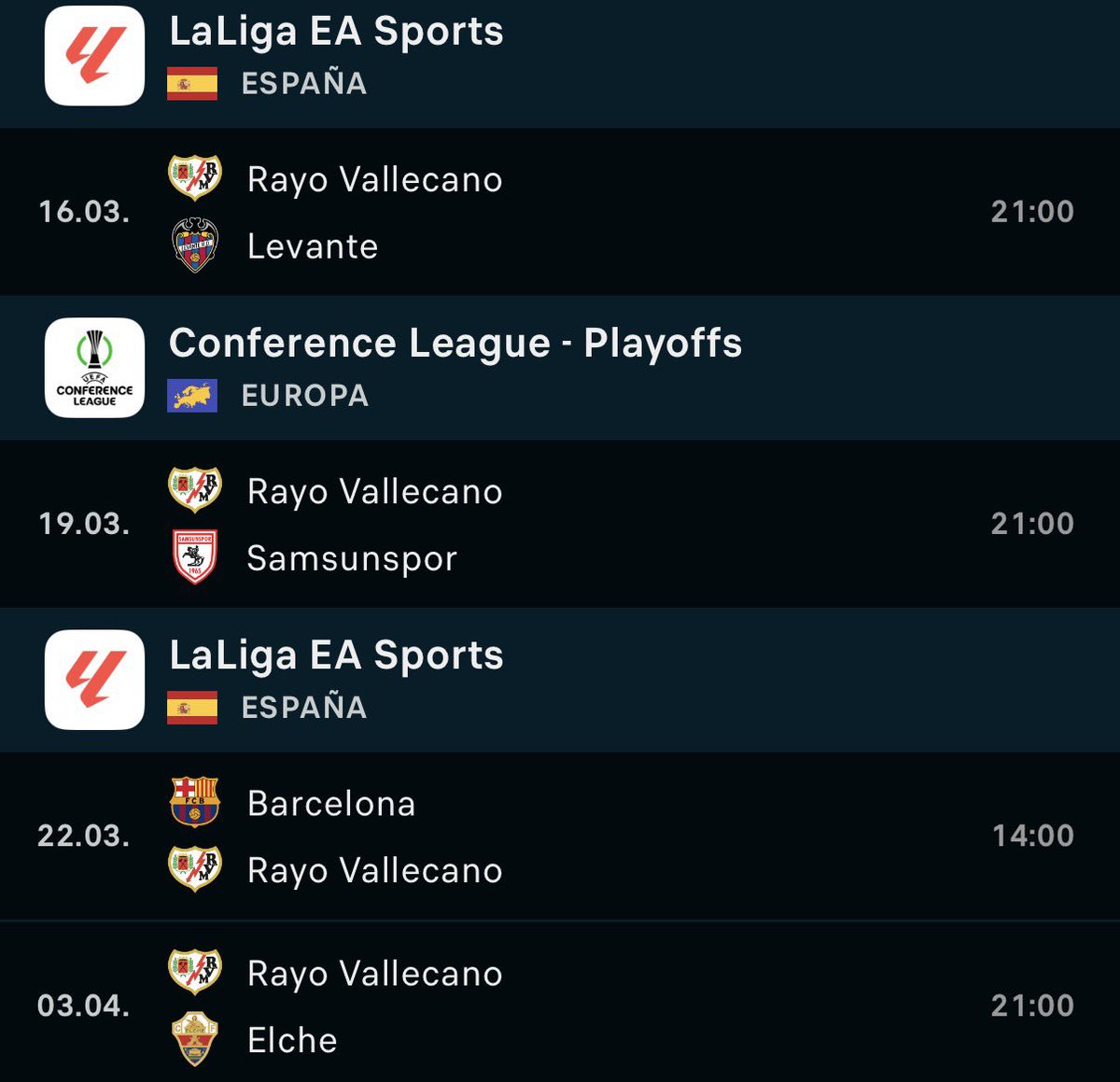This screenshot has width=1120, height=1082.
Task: Open the Rayo Vallecano vs Levante match
Action: pos(560,212)
